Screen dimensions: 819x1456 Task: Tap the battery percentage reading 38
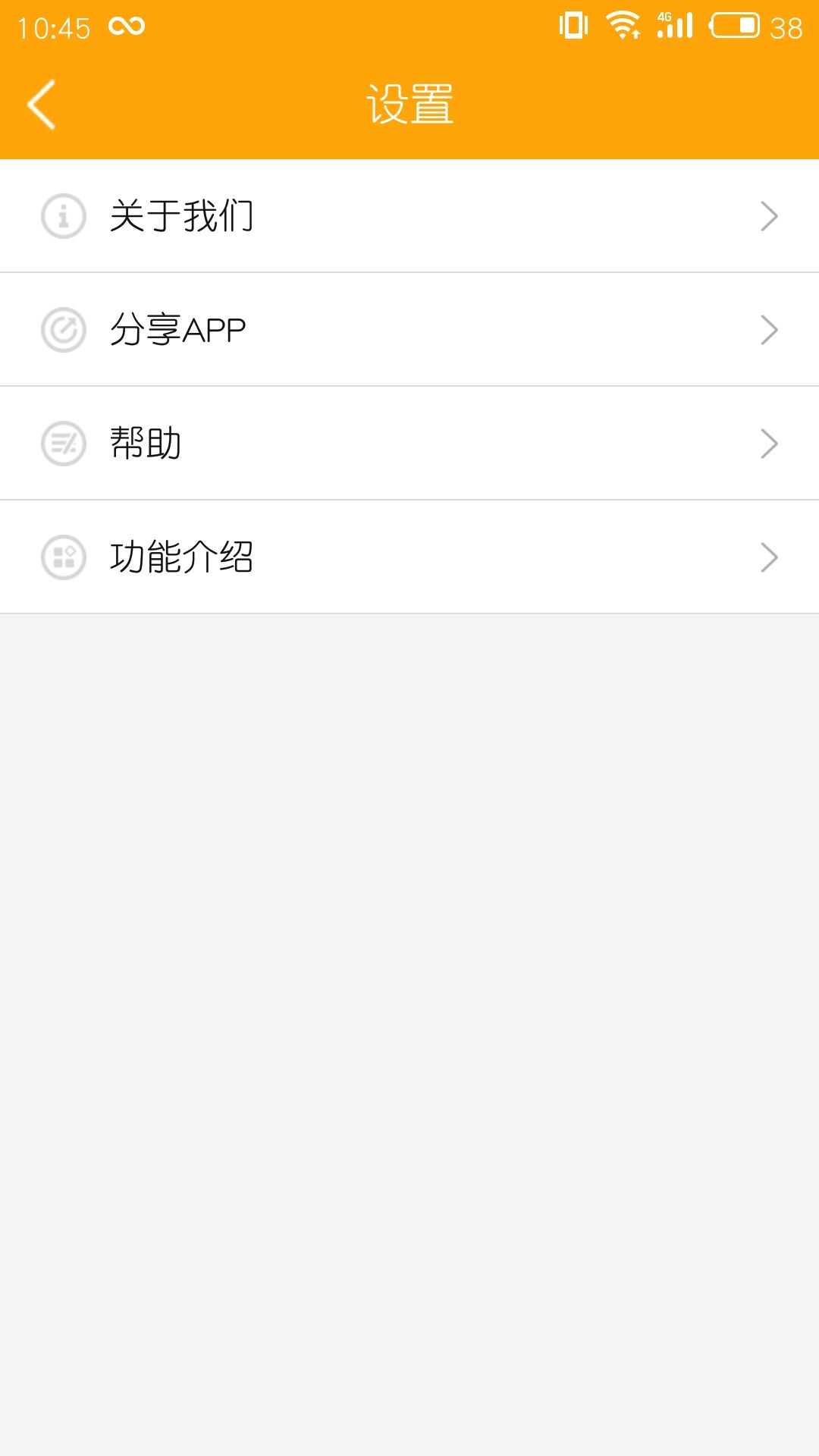[x=789, y=26]
